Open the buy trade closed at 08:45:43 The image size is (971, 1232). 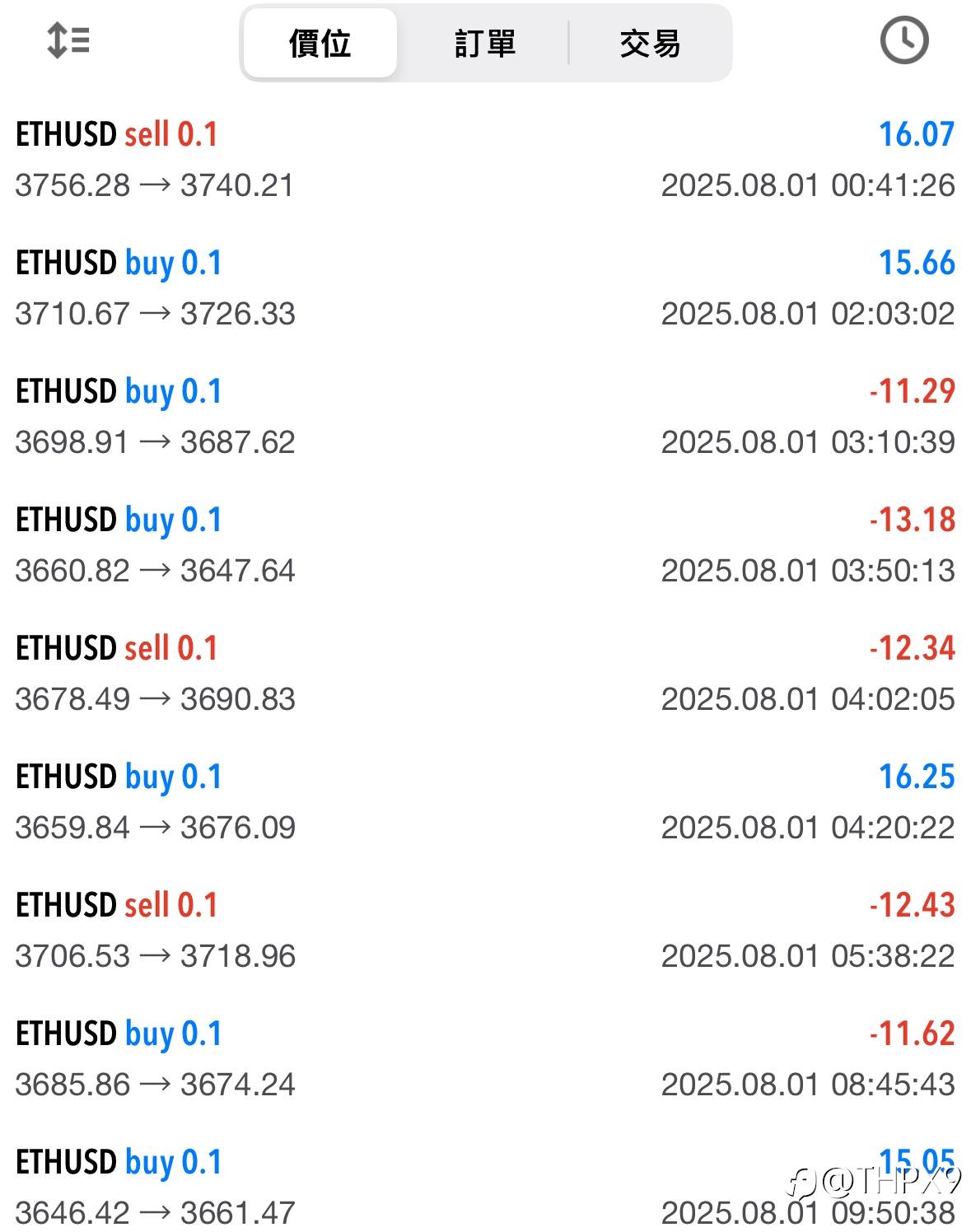point(485,1059)
